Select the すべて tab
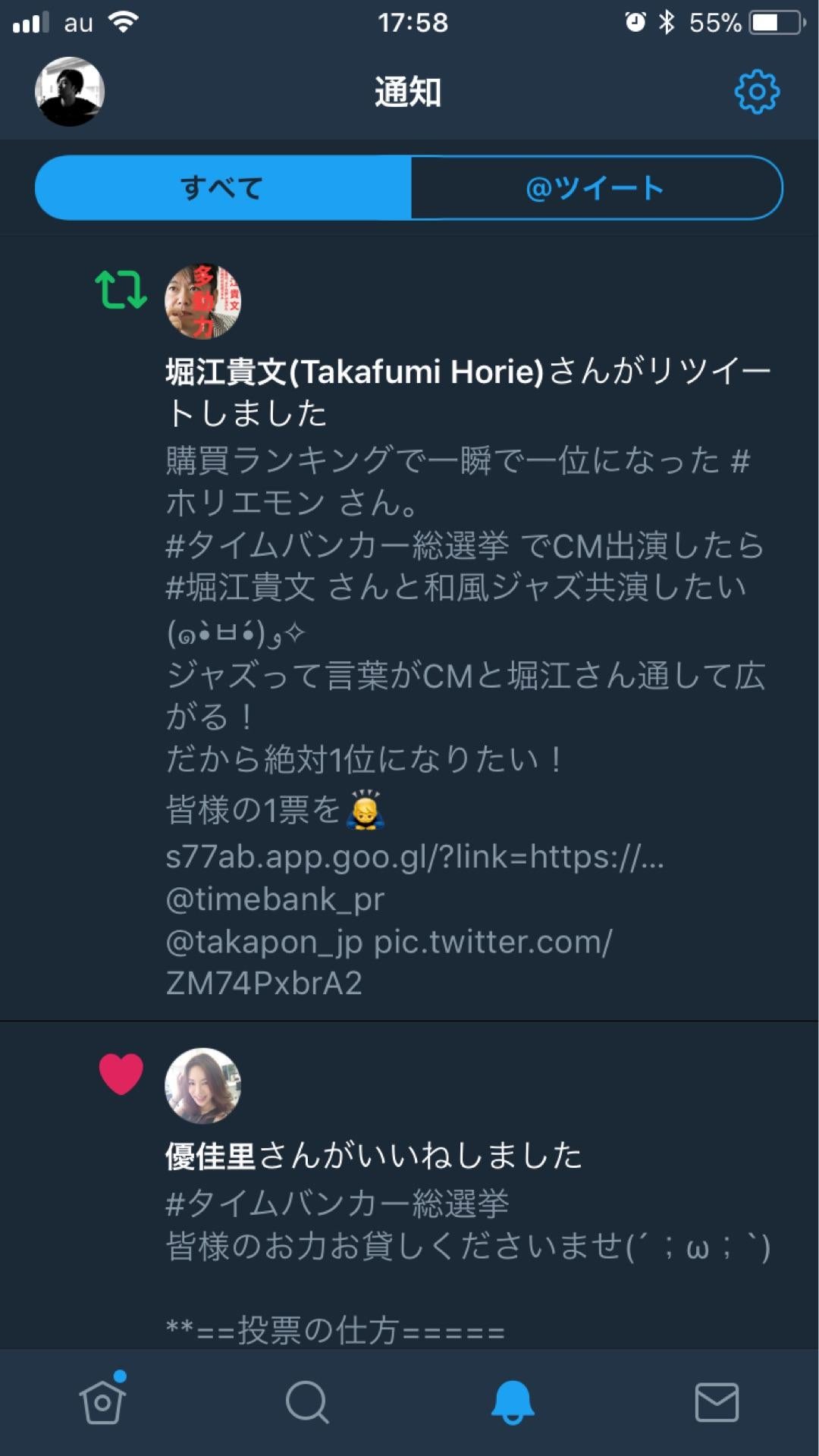The image size is (819, 1456). (223, 187)
